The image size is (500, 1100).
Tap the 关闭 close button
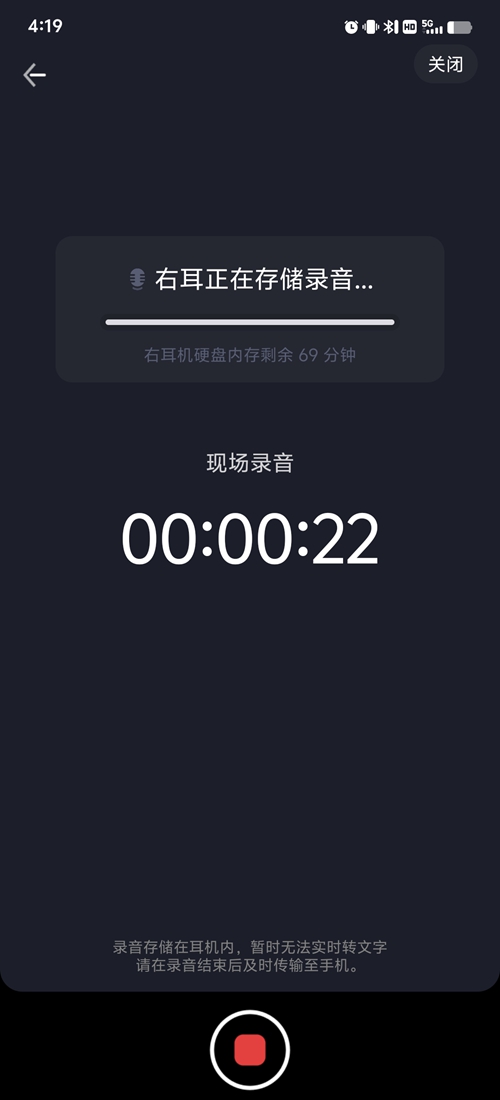pyautogui.click(x=445, y=65)
